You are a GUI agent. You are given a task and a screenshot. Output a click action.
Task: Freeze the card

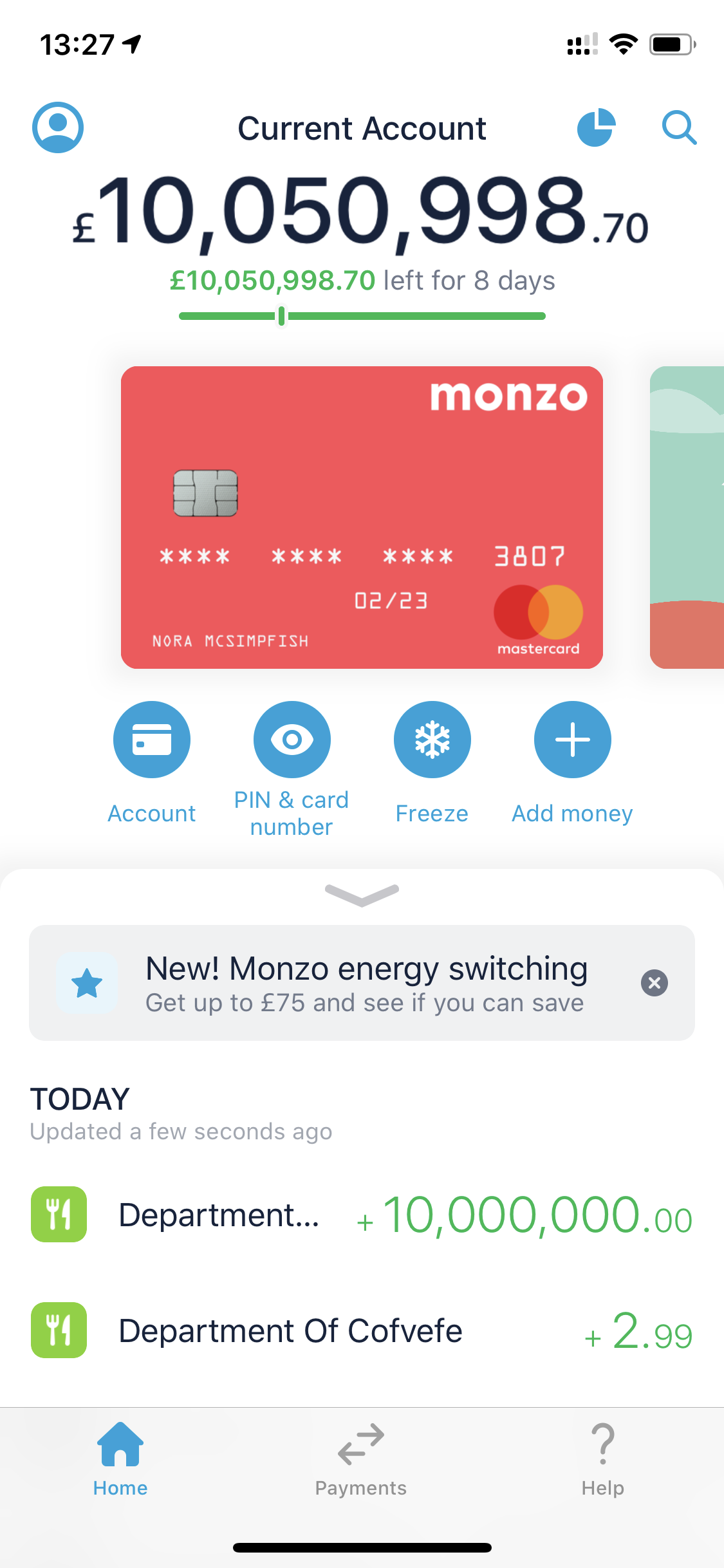click(x=432, y=740)
